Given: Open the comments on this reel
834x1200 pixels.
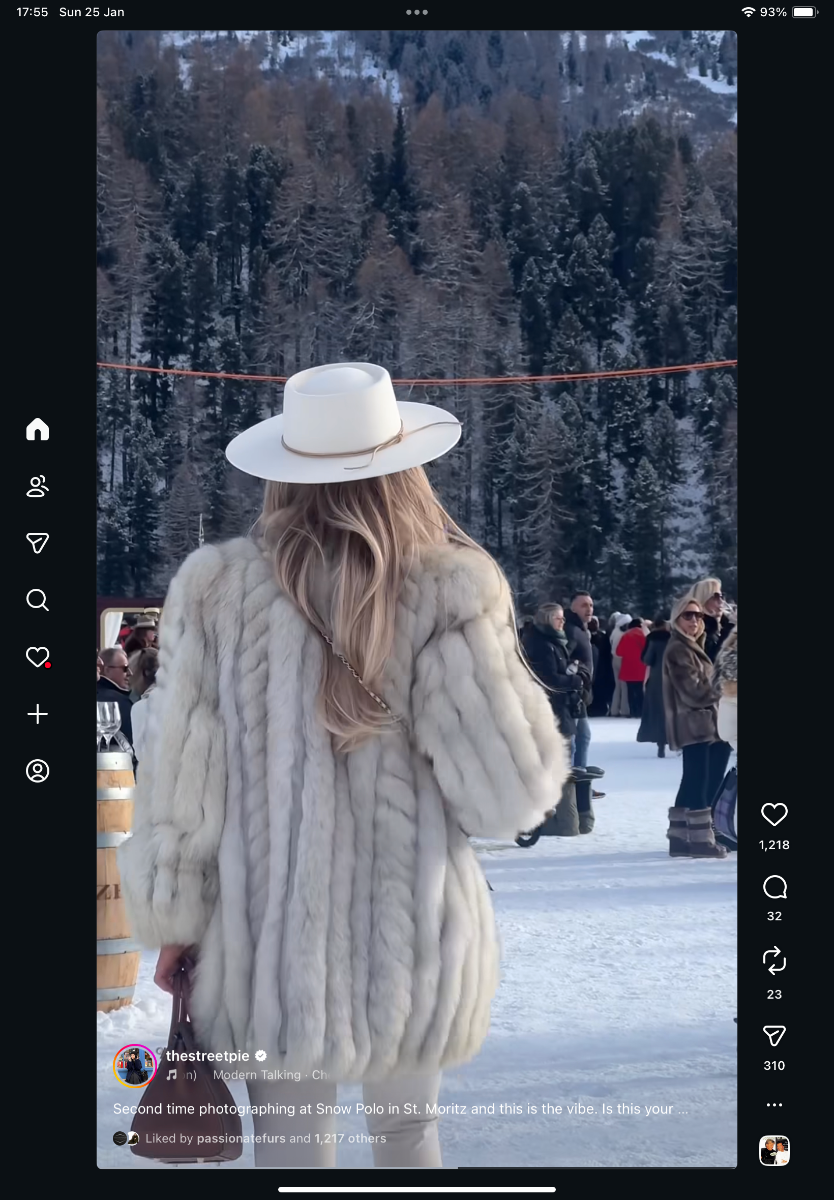Looking at the screenshot, I should (x=774, y=887).
